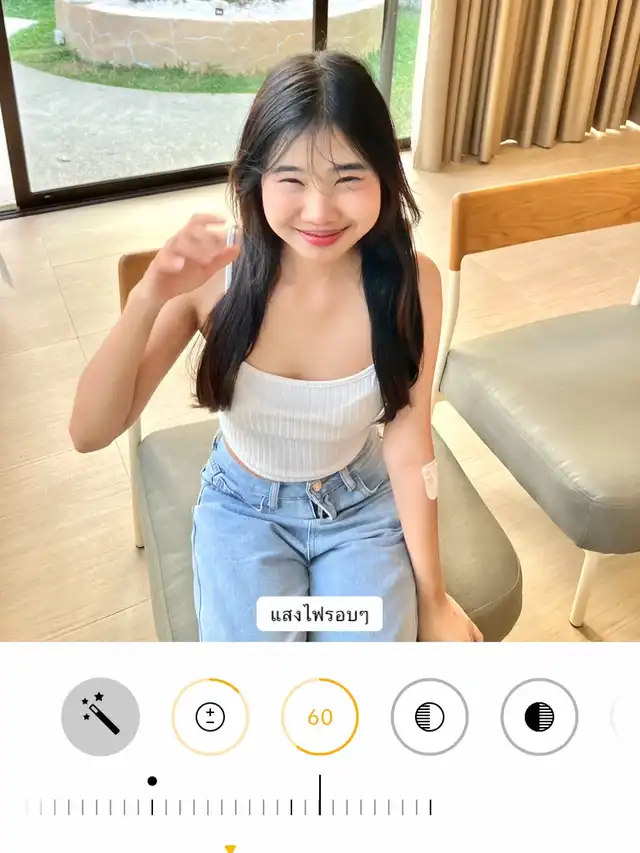Select the exposure adjustment dial
The width and height of the screenshot is (640, 853).
[210, 717]
